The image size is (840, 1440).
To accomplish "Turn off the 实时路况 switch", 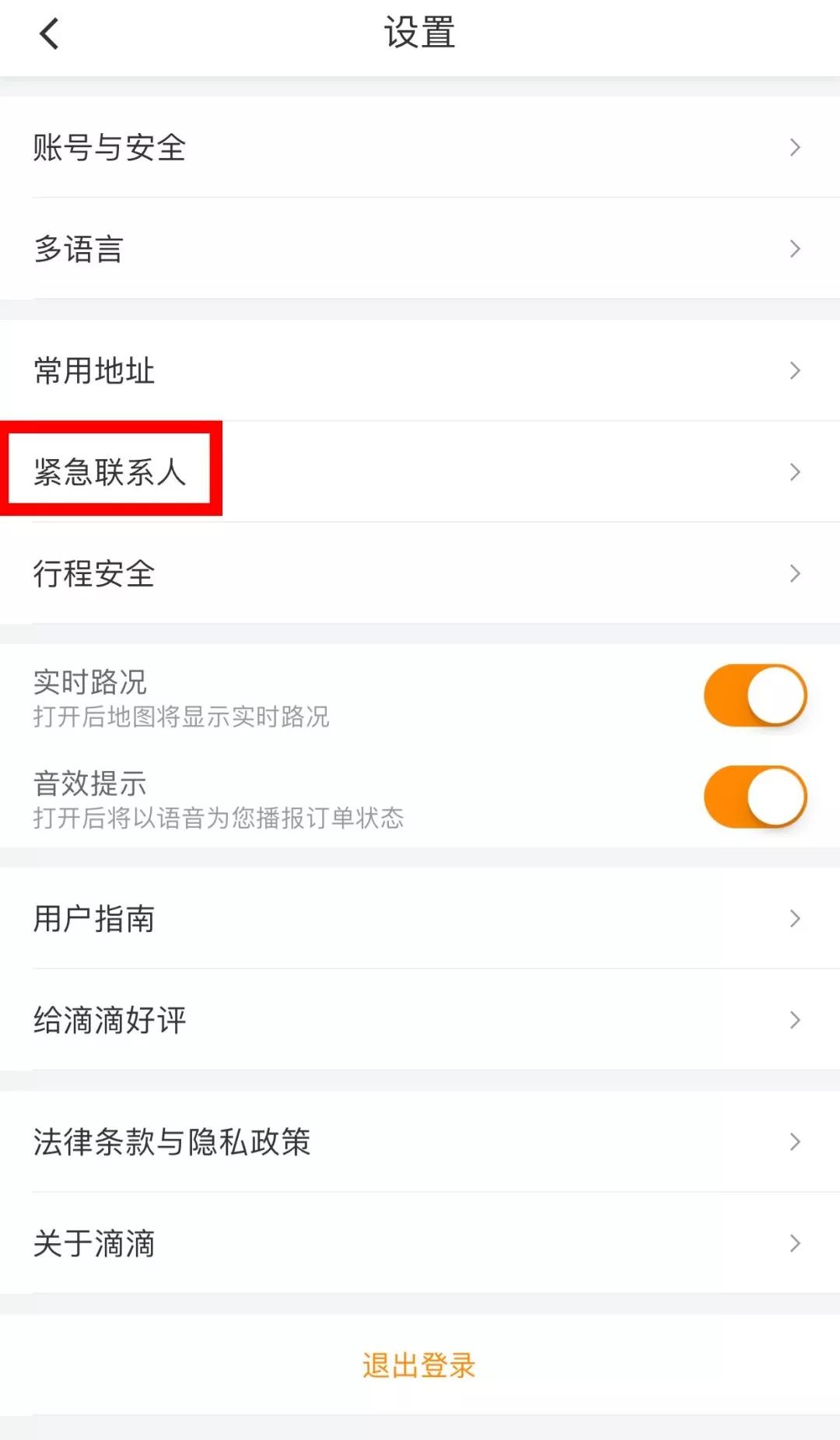I will coord(754,695).
